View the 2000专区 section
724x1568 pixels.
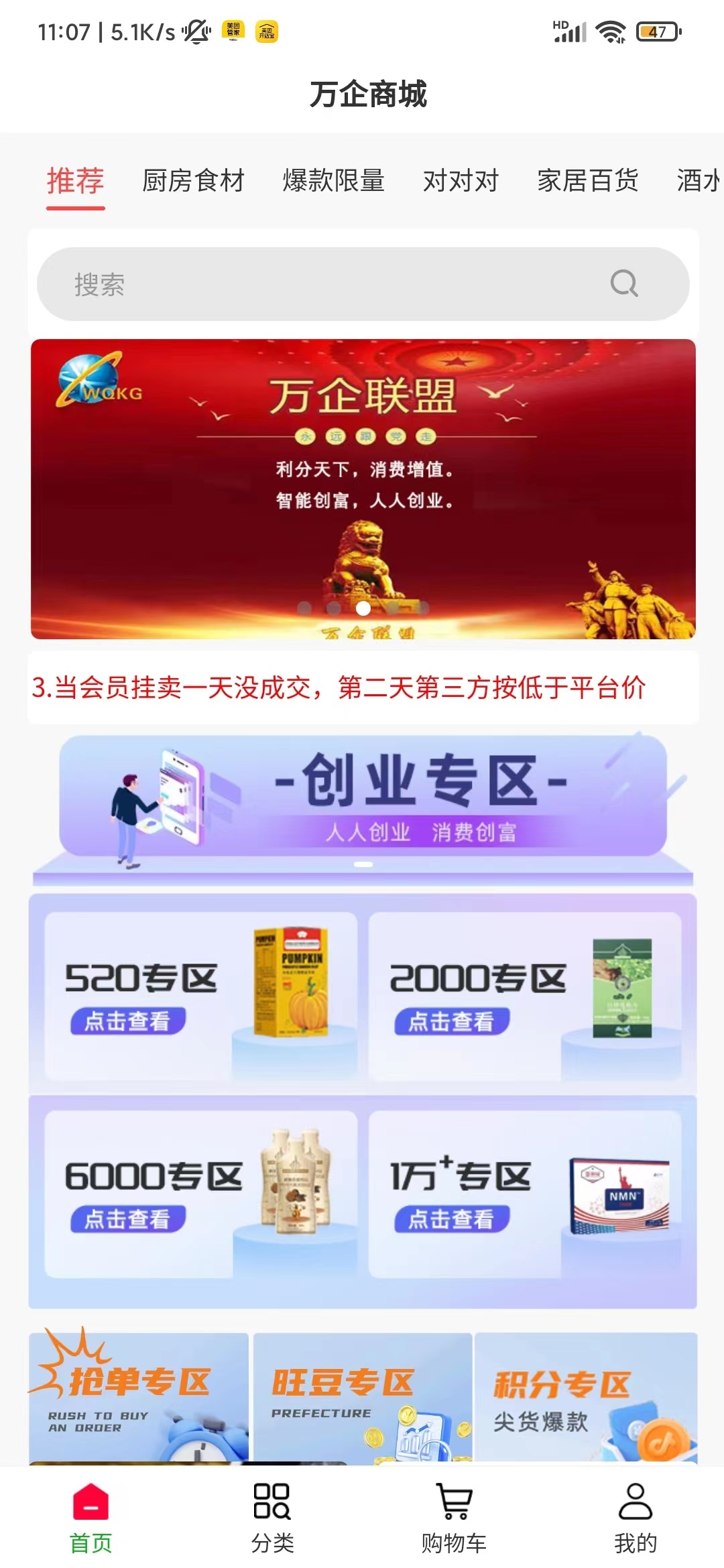[x=524, y=996]
